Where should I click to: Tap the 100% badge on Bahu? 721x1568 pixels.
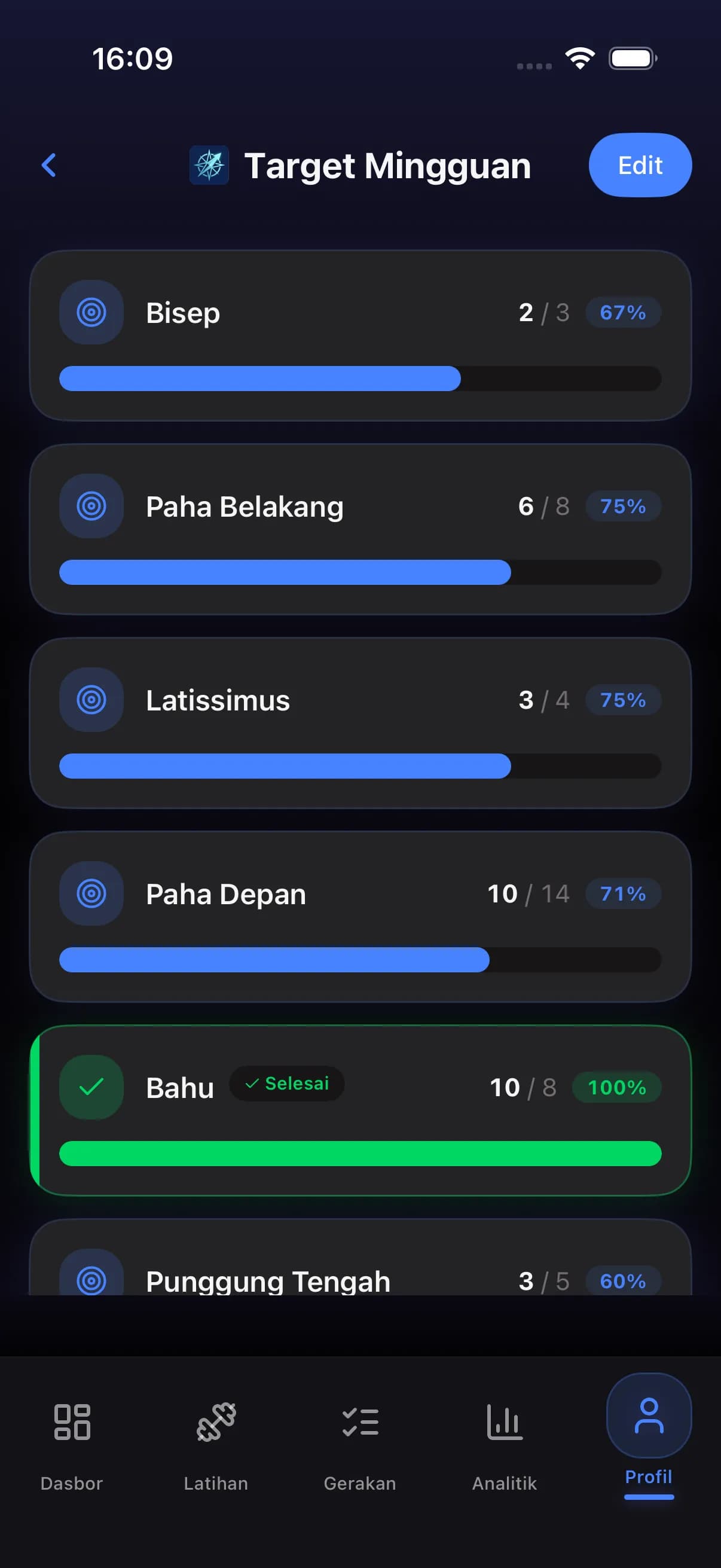click(616, 1088)
